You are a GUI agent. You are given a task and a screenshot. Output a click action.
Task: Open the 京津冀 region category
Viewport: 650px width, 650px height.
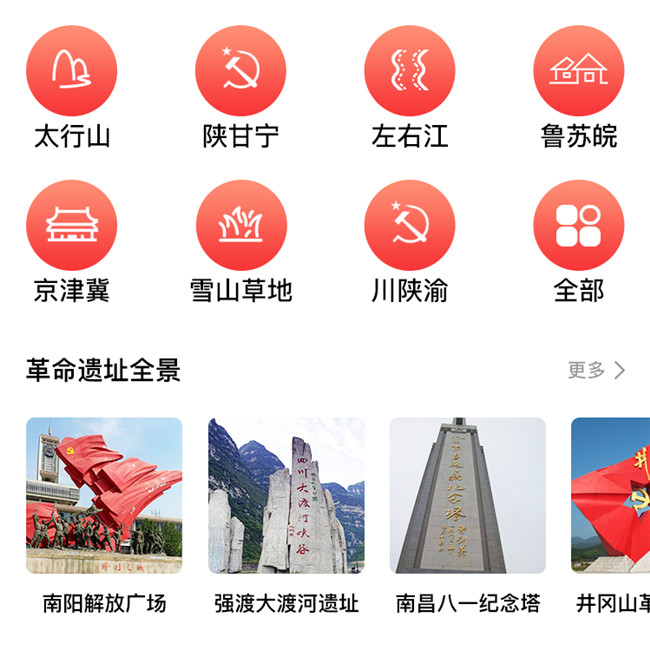[71, 226]
